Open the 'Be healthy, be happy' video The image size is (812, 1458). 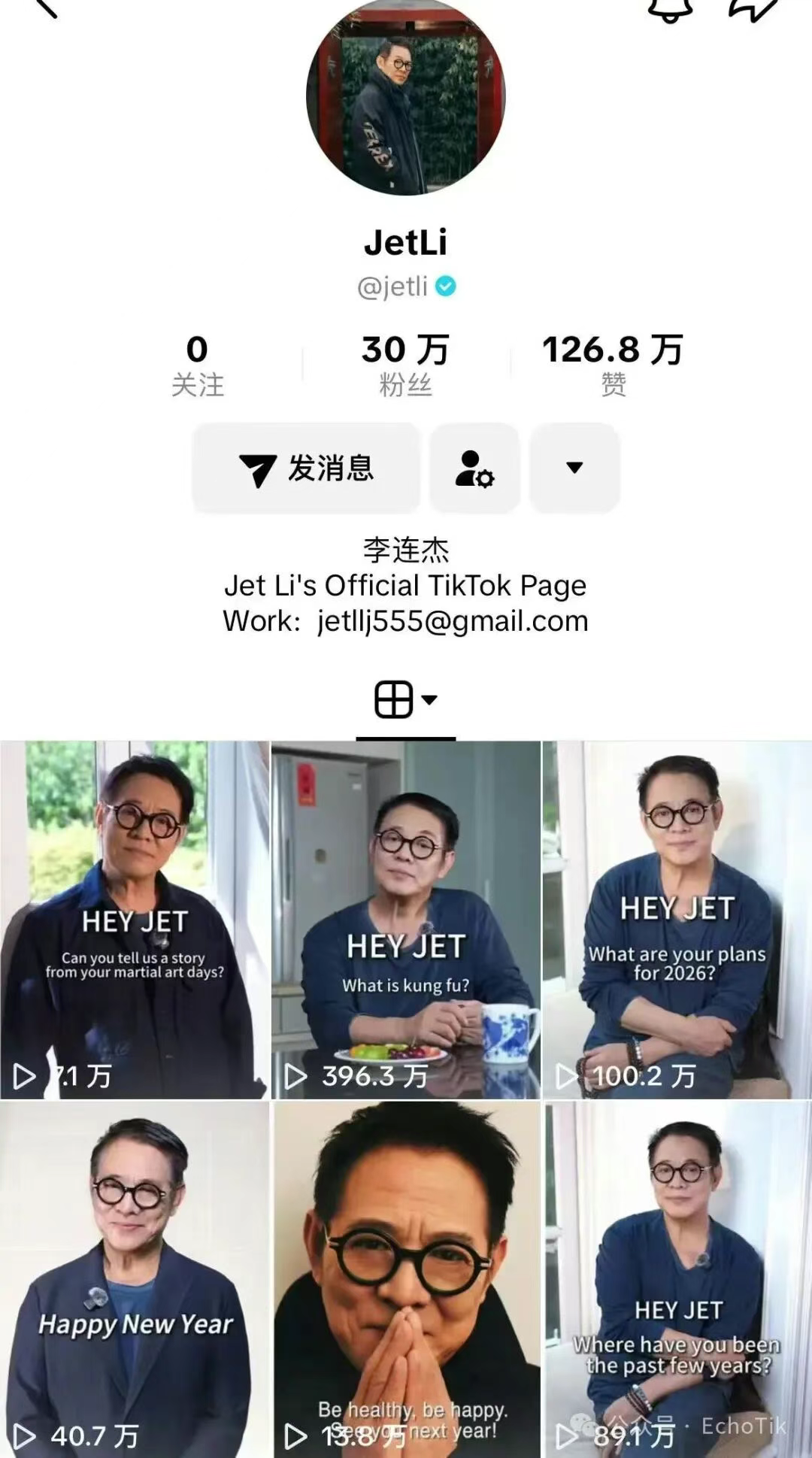pyautogui.click(x=406, y=1278)
